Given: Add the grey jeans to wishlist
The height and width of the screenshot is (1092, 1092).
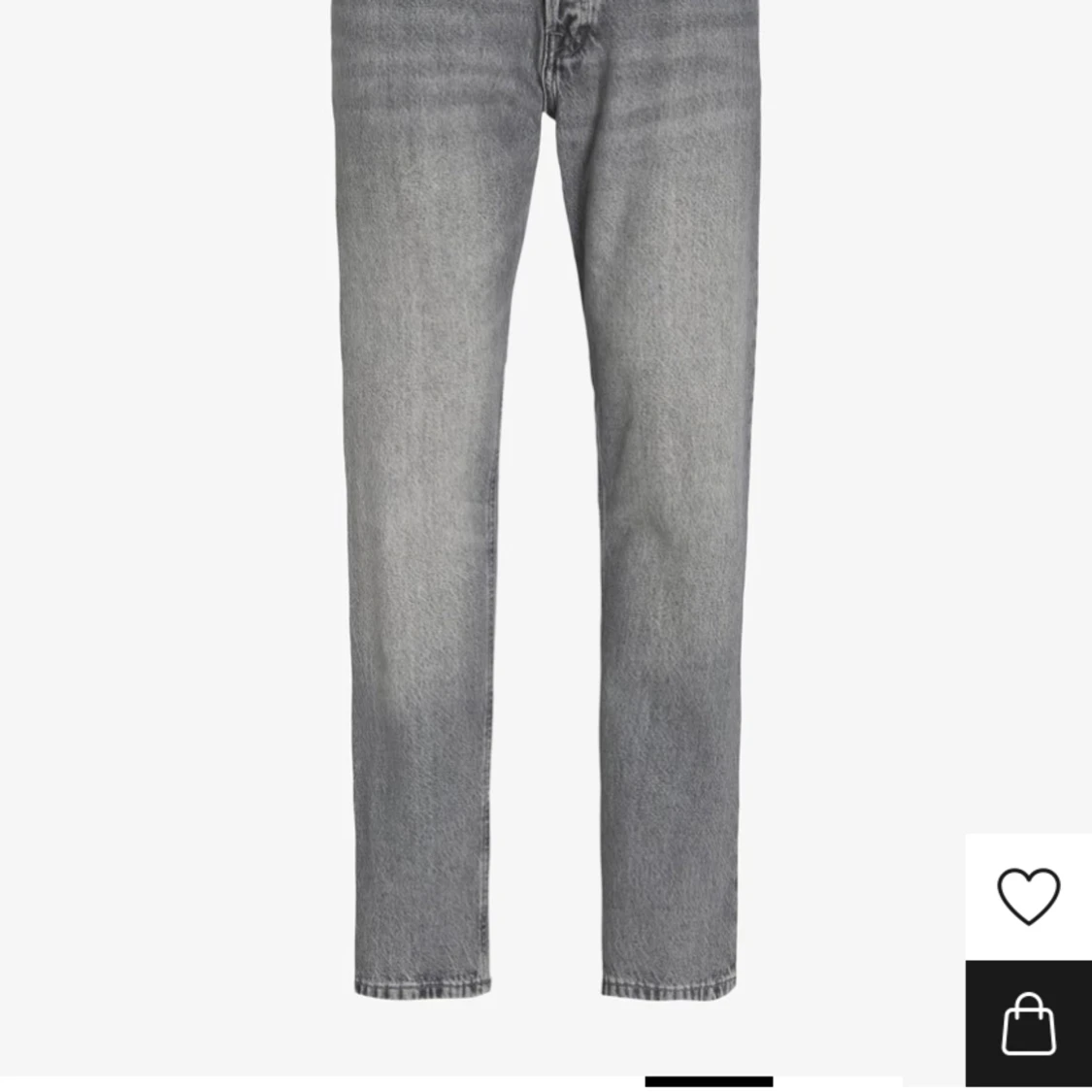Looking at the screenshot, I should [x=1028, y=895].
